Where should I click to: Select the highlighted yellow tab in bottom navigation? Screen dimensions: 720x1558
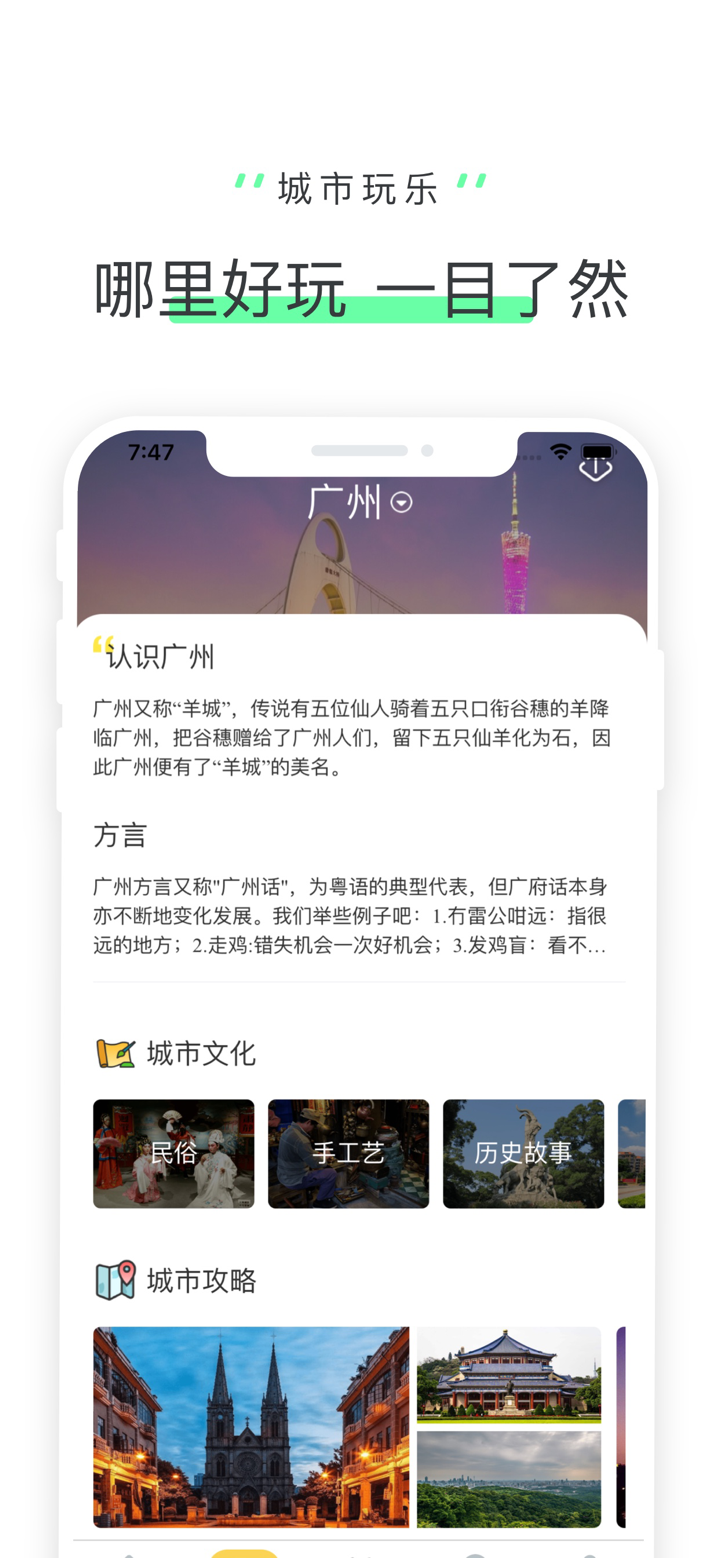246,1553
